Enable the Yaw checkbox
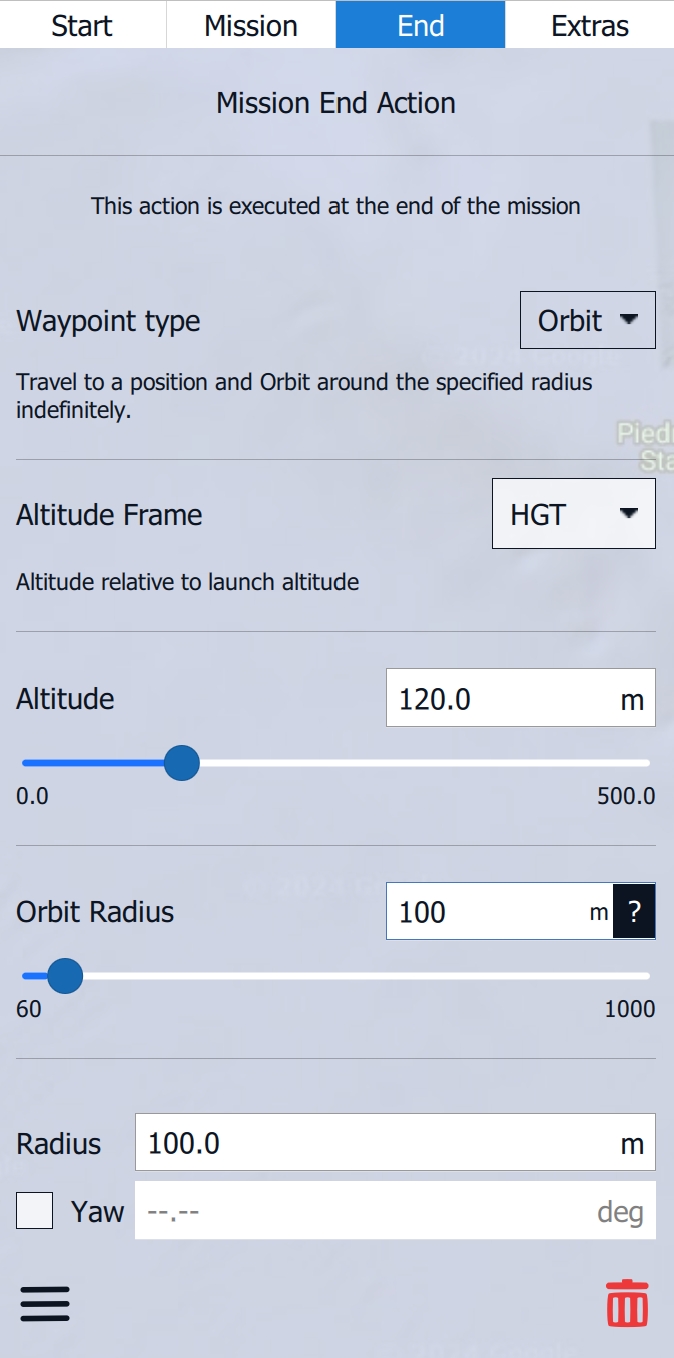This screenshot has height=1358, width=674. [x=35, y=1212]
